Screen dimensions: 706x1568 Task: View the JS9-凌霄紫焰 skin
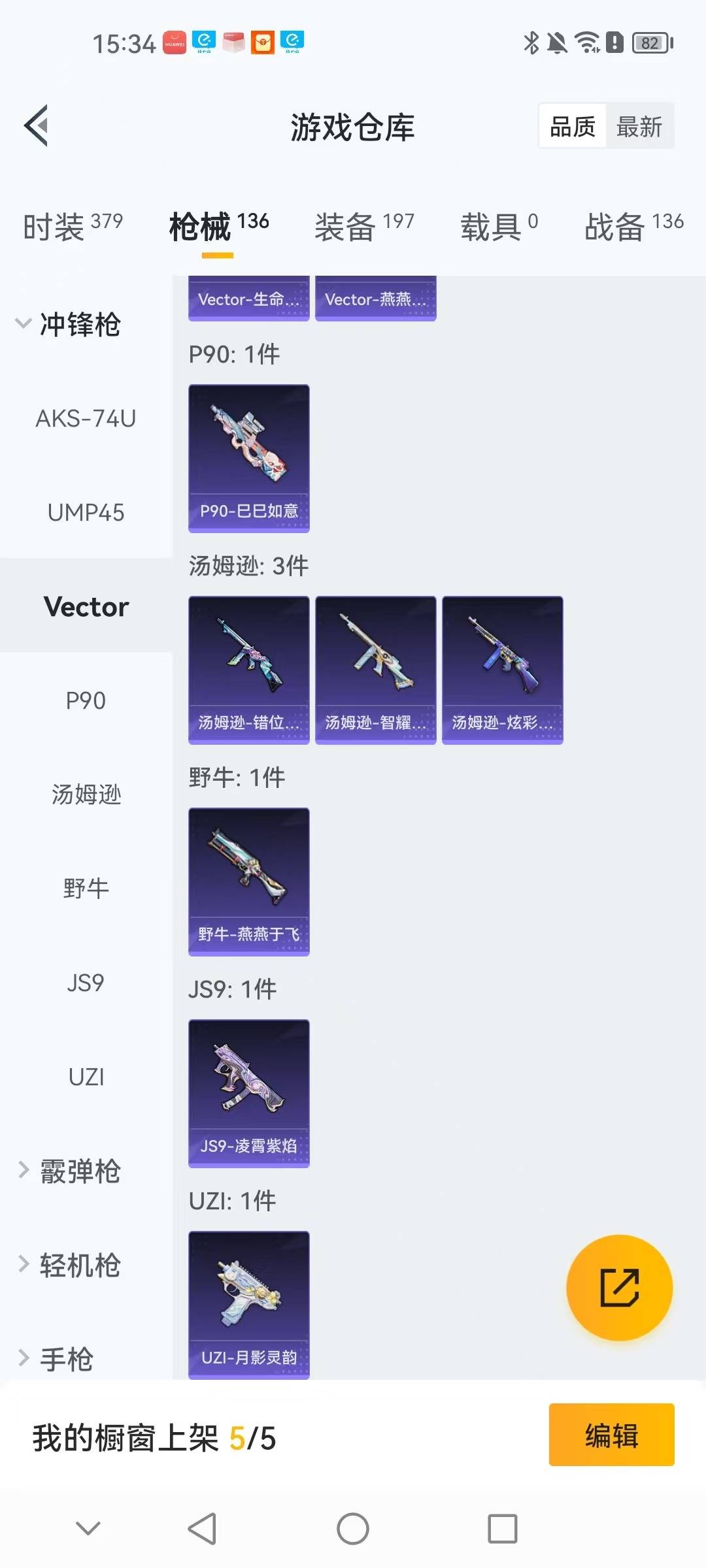[x=248, y=1094]
